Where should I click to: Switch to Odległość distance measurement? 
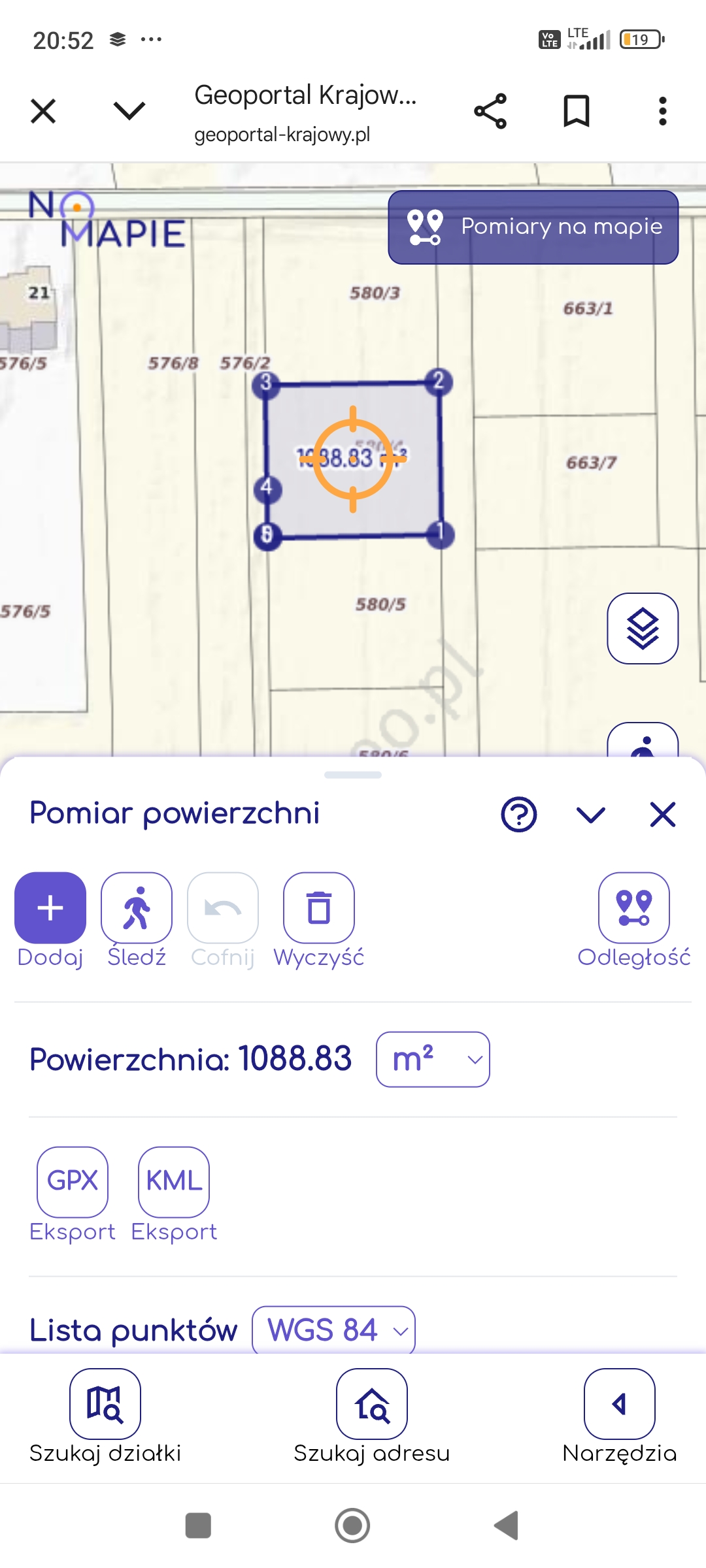pos(634,908)
